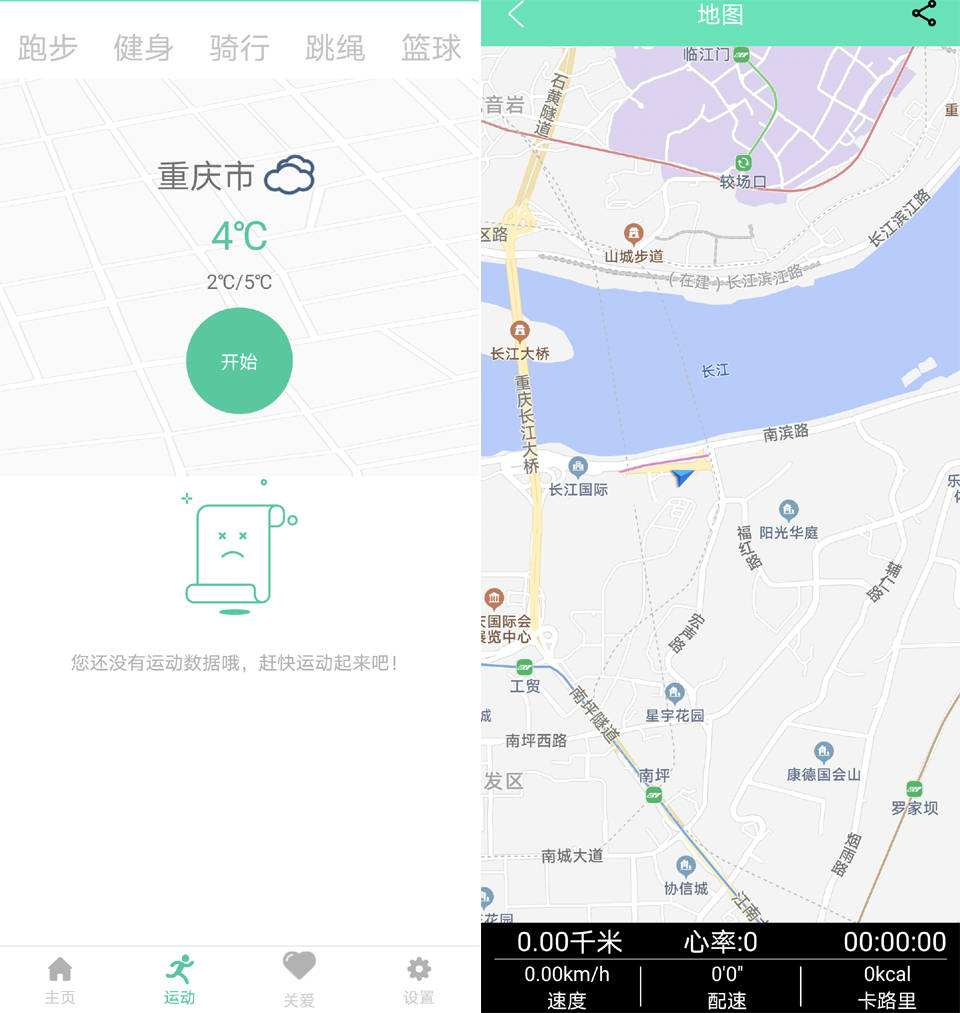Image resolution: width=960 pixels, height=1013 pixels.
Task: Tap the green 开始 button
Action: click(239, 361)
